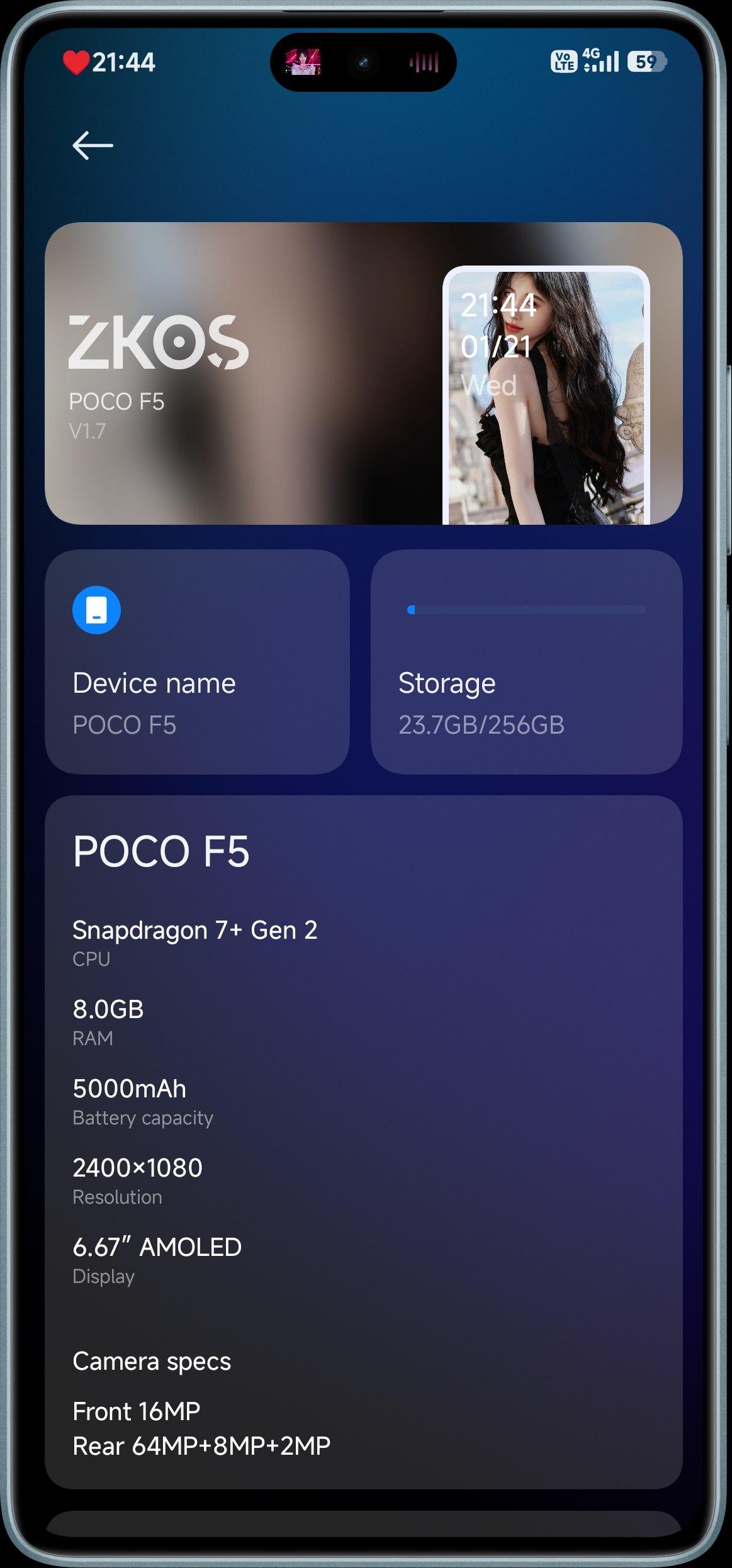This screenshot has width=732, height=1568.
Task: Open the Storage usage card
Action: (526, 661)
